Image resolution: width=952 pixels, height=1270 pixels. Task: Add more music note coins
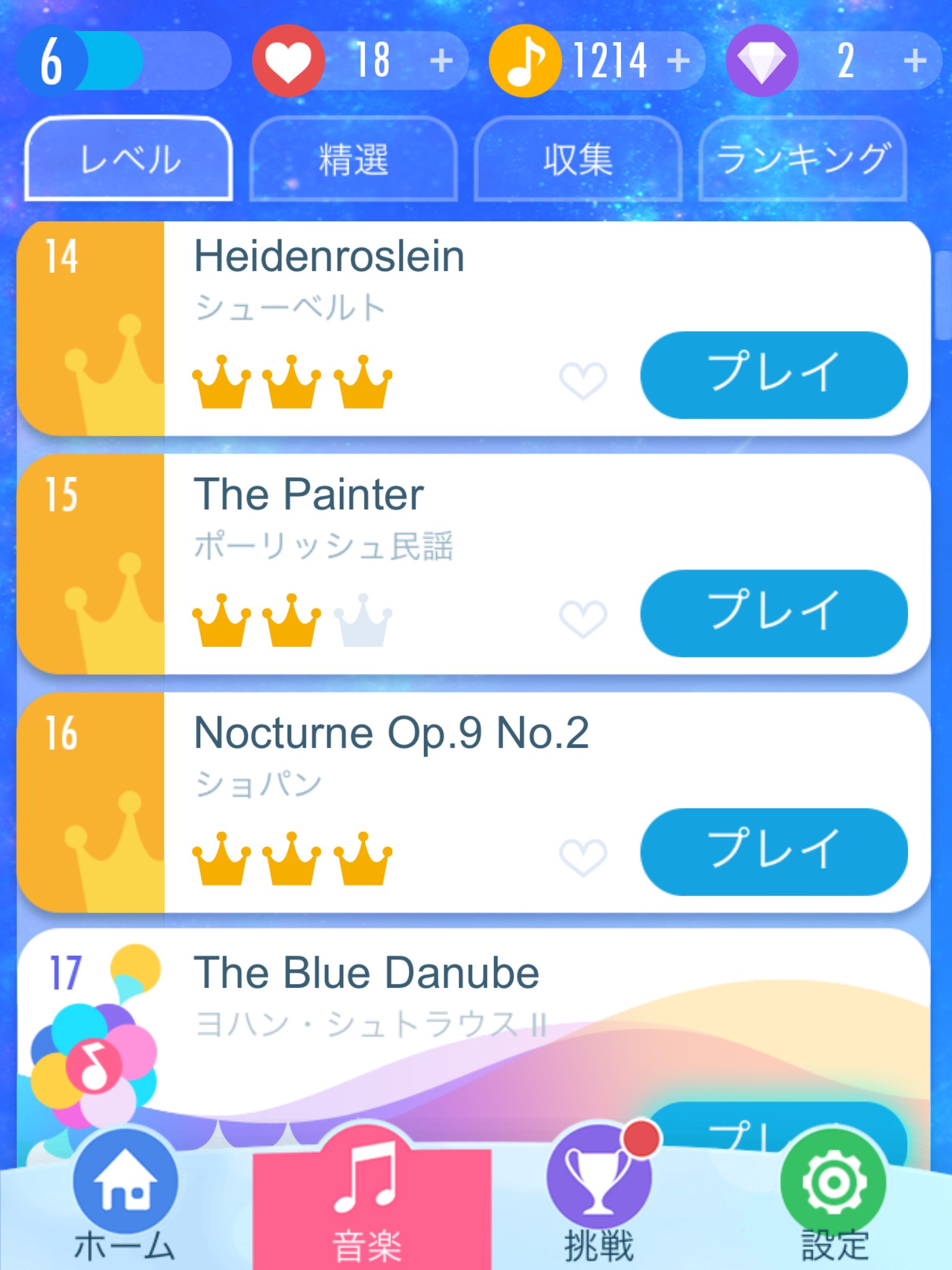[679, 61]
